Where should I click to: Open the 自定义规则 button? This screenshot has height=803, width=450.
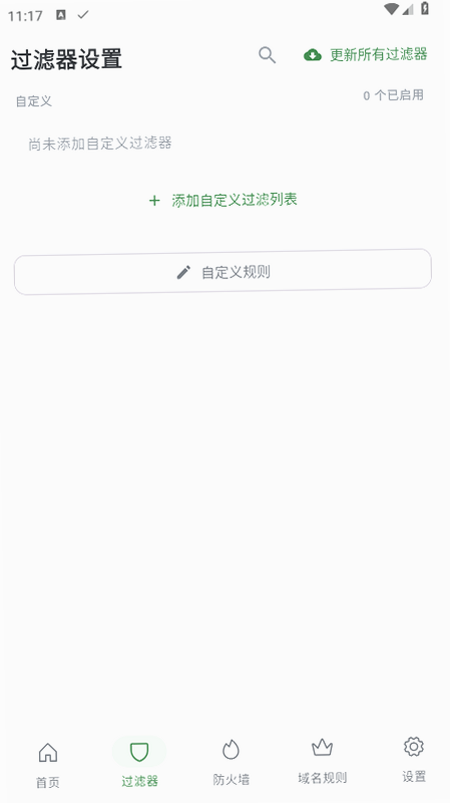click(223, 272)
